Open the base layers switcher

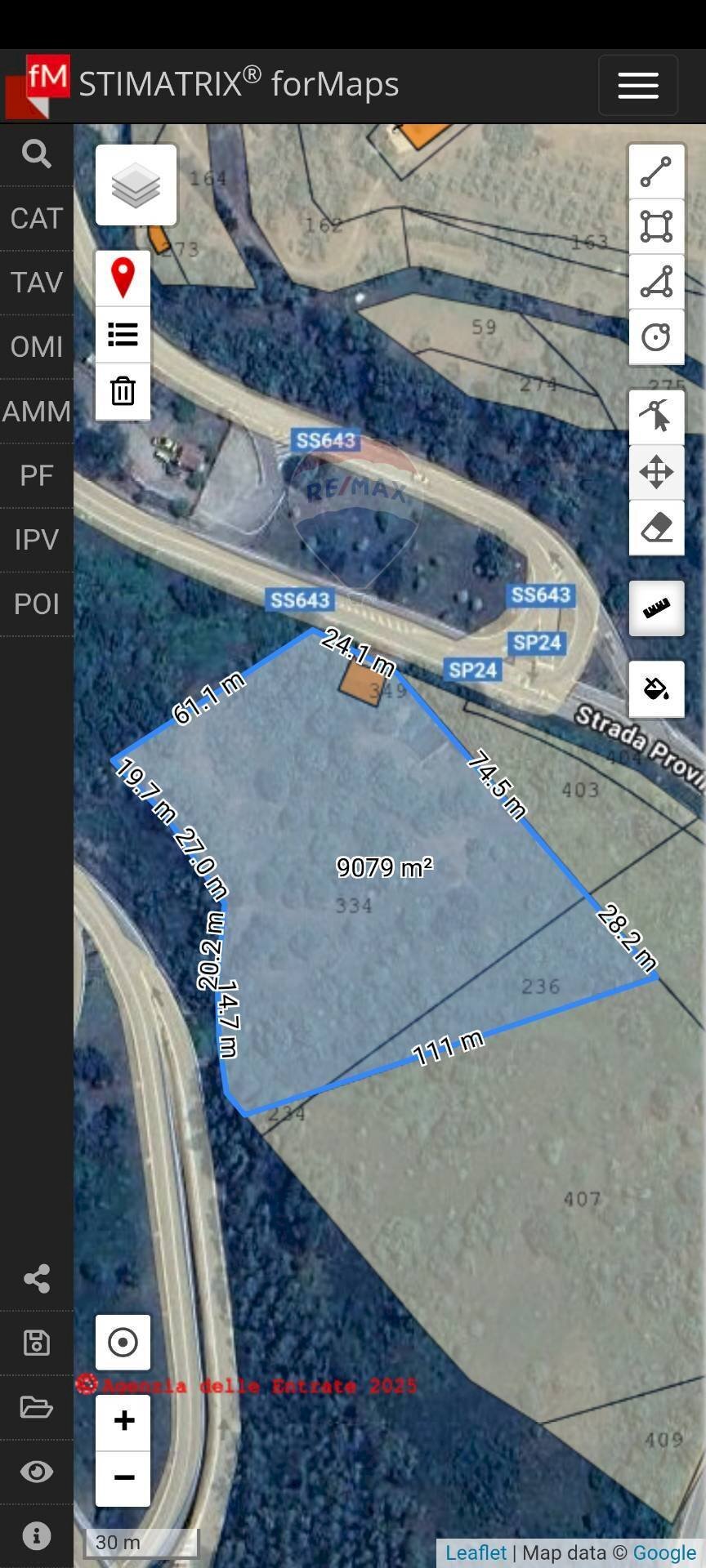point(136,185)
